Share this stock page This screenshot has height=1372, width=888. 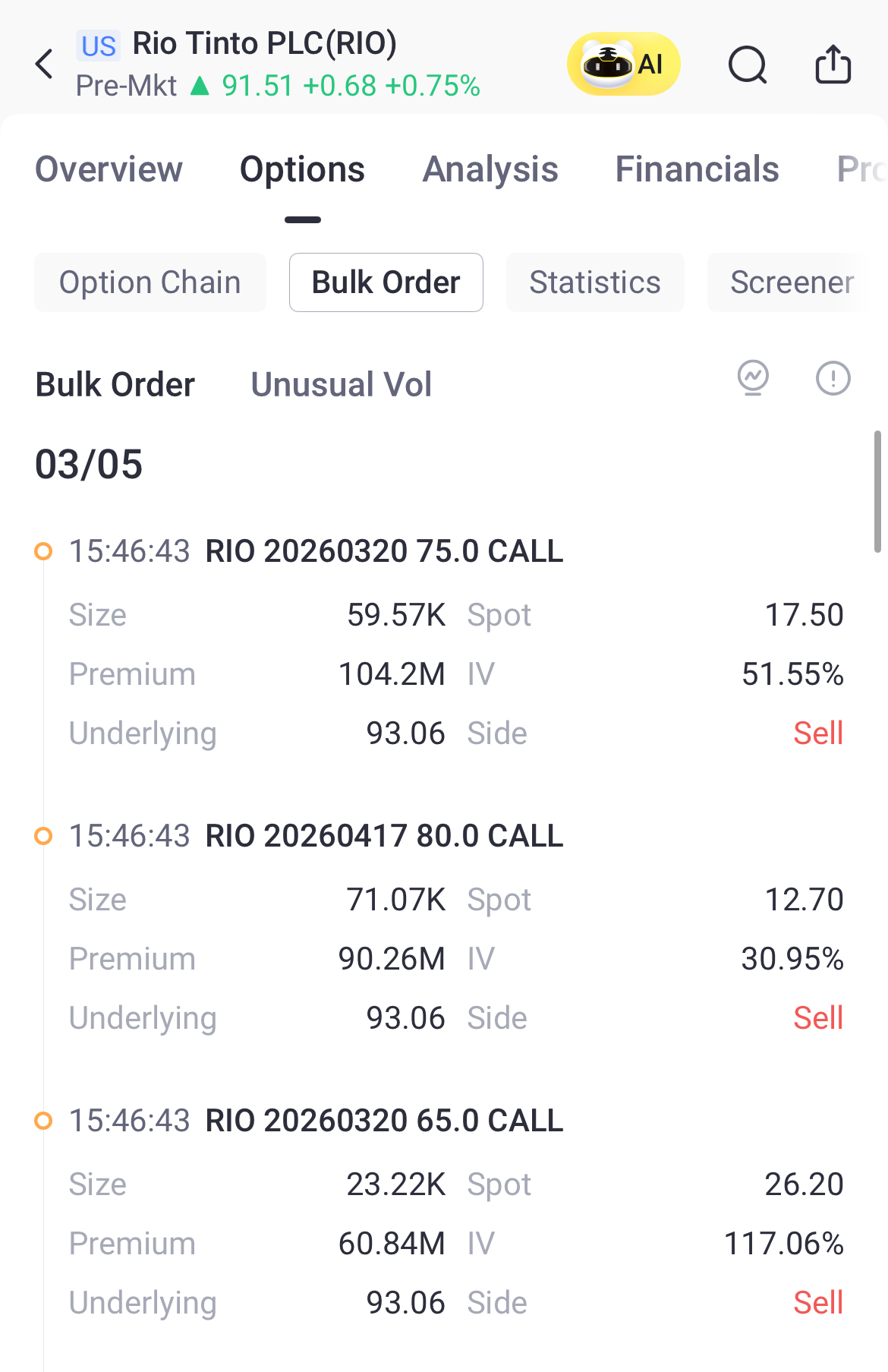(833, 65)
